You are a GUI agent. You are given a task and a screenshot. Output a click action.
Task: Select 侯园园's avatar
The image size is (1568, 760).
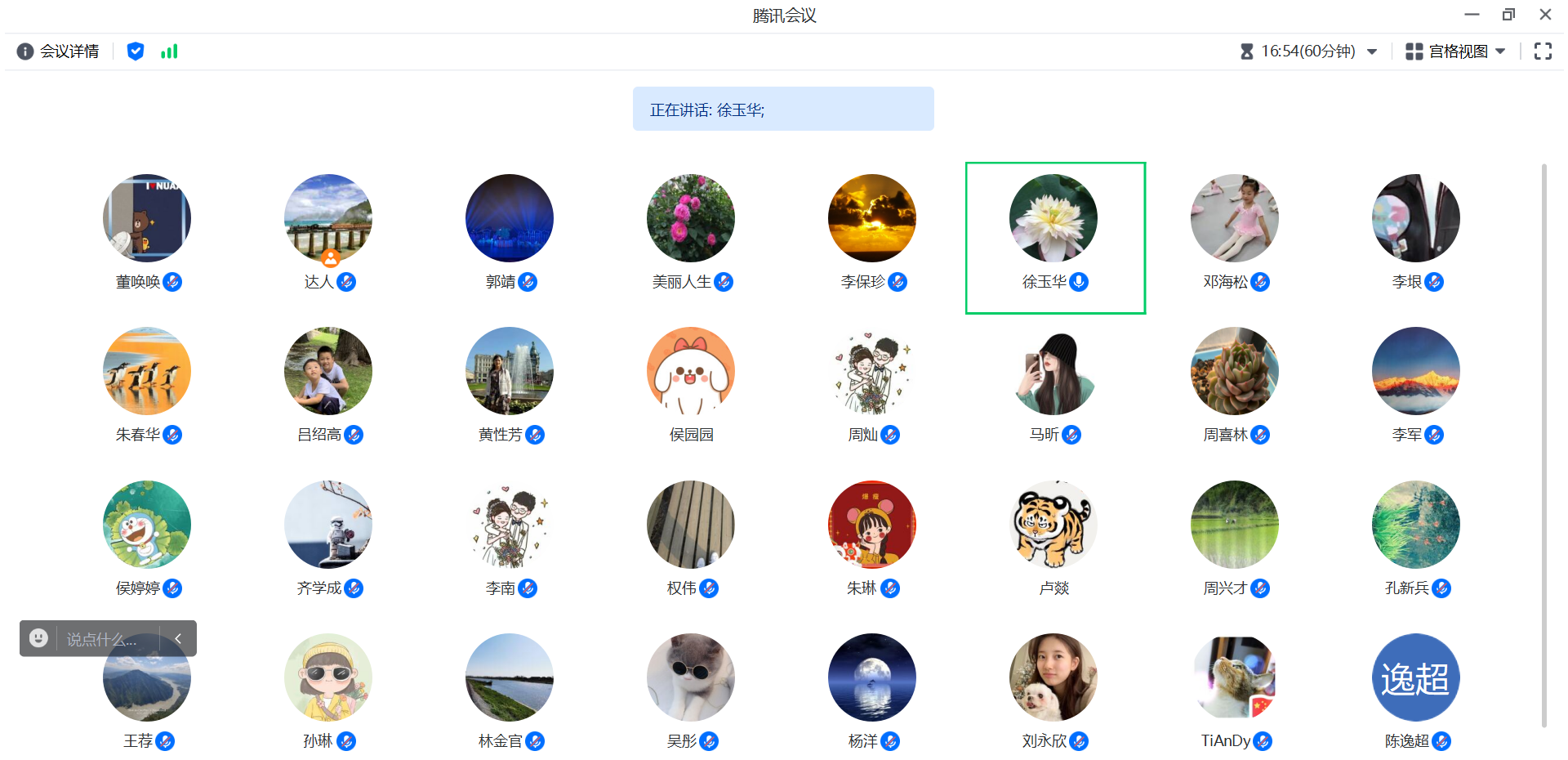[691, 371]
